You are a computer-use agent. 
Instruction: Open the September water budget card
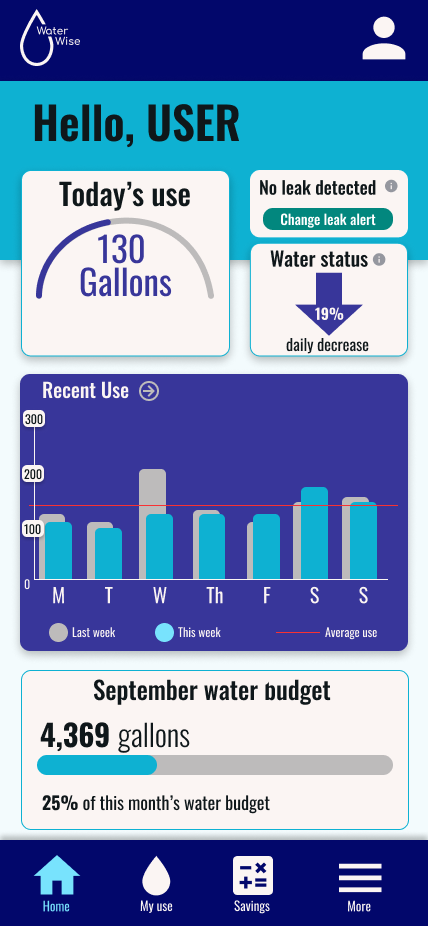[x=215, y=750]
